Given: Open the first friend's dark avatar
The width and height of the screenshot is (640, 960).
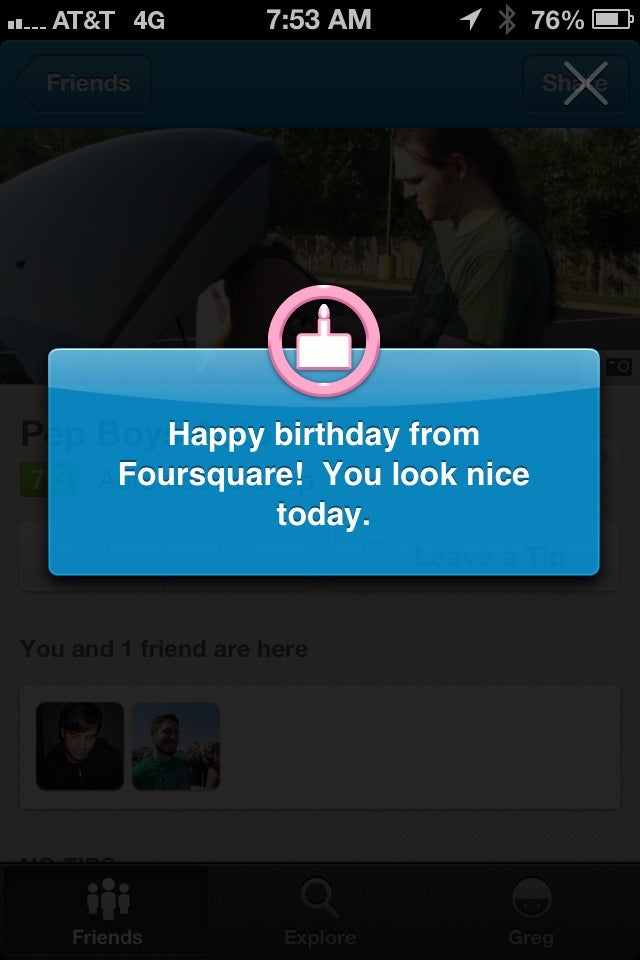Looking at the screenshot, I should (x=80, y=746).
